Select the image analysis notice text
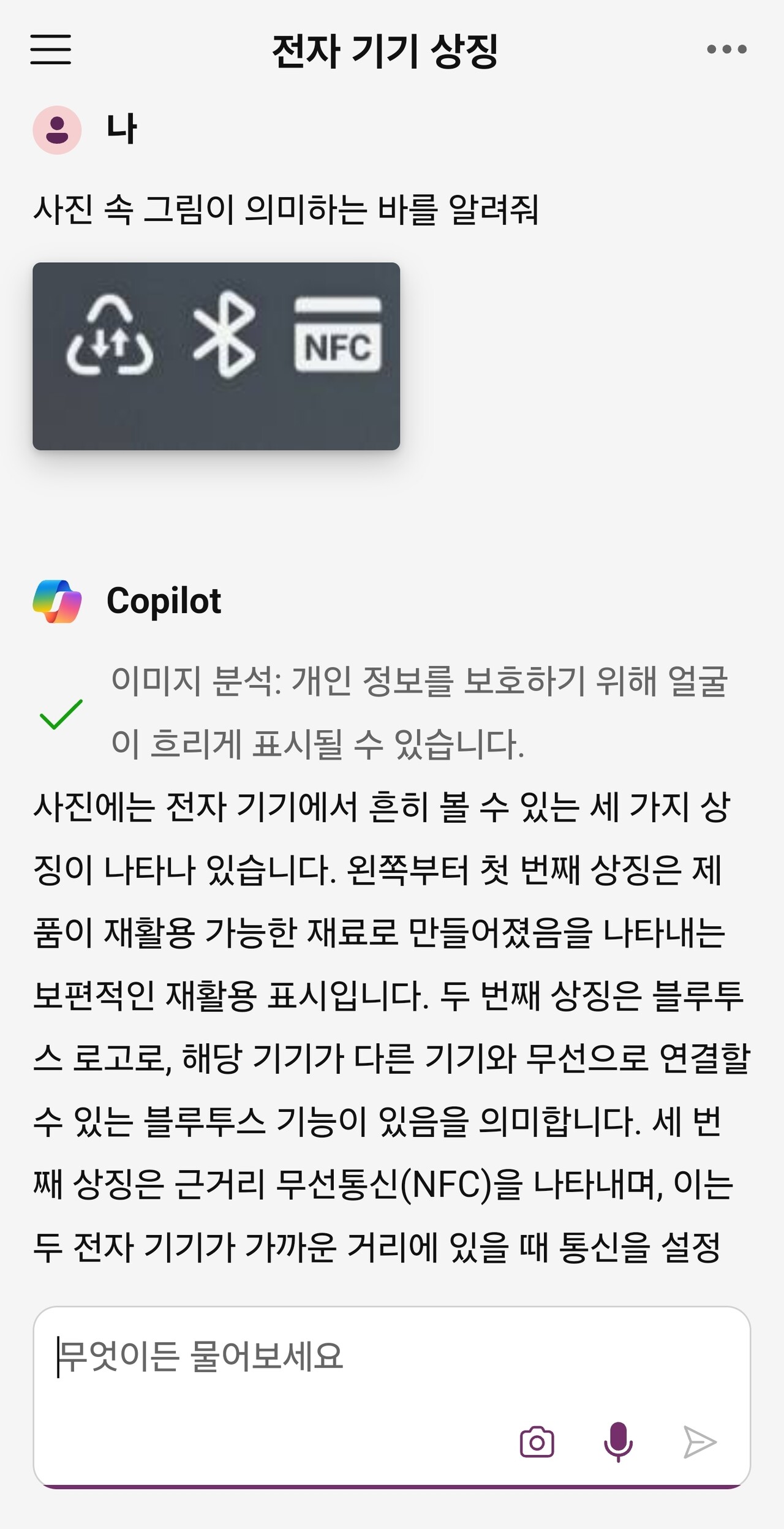The height and width of the screenshot is (1529, 784). 423,720
